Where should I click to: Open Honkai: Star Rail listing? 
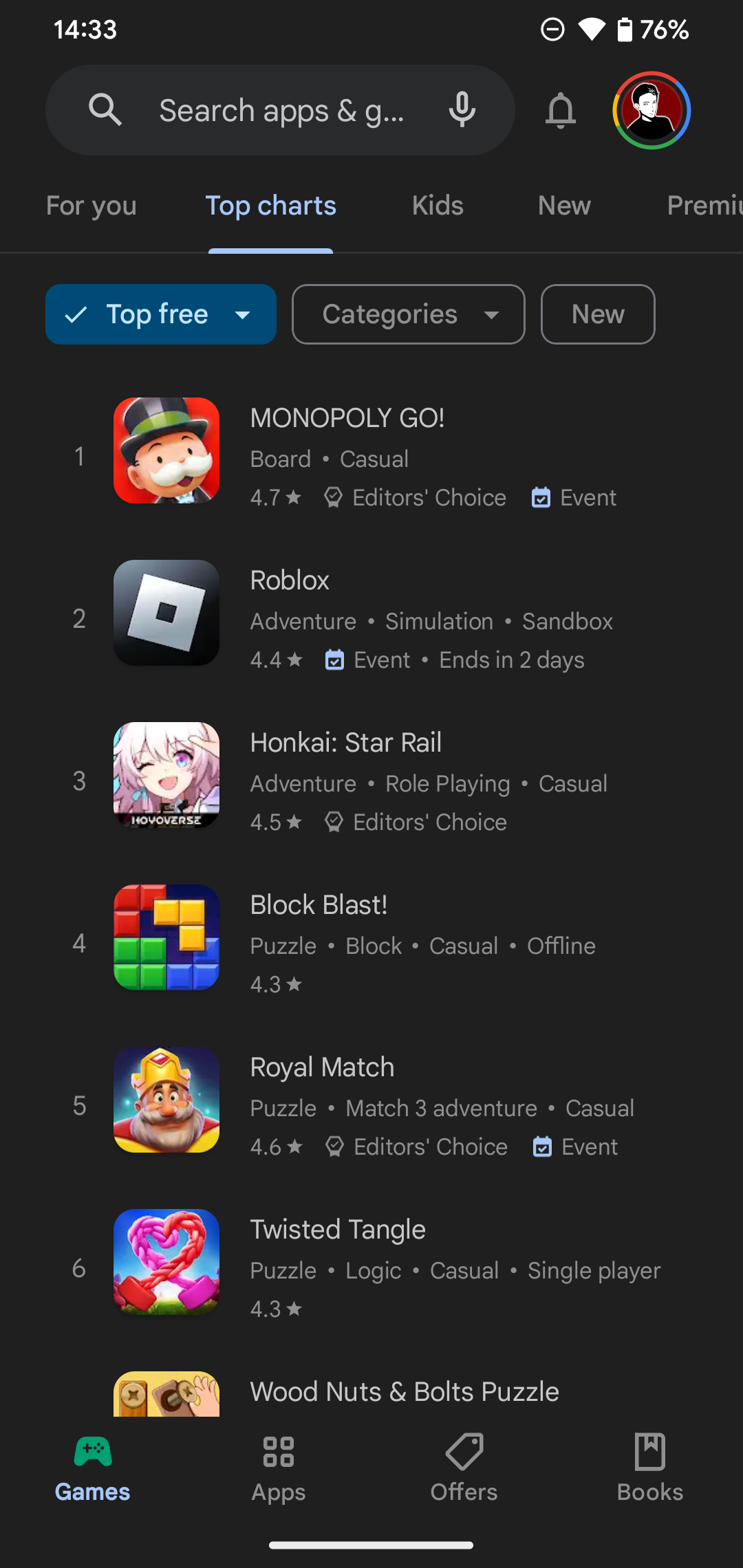pos(345,743)
